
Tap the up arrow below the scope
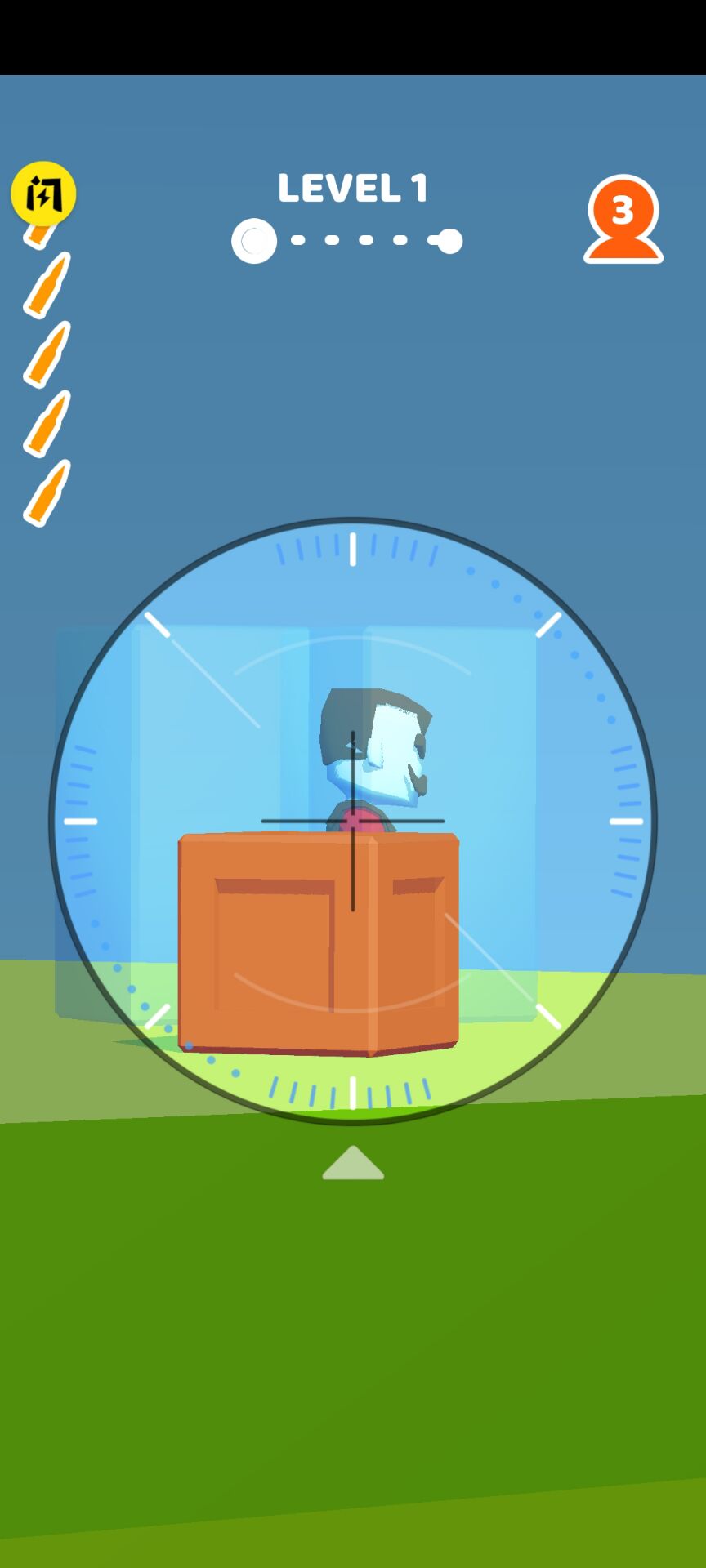pyautogui.click(x=353, y=1163)
